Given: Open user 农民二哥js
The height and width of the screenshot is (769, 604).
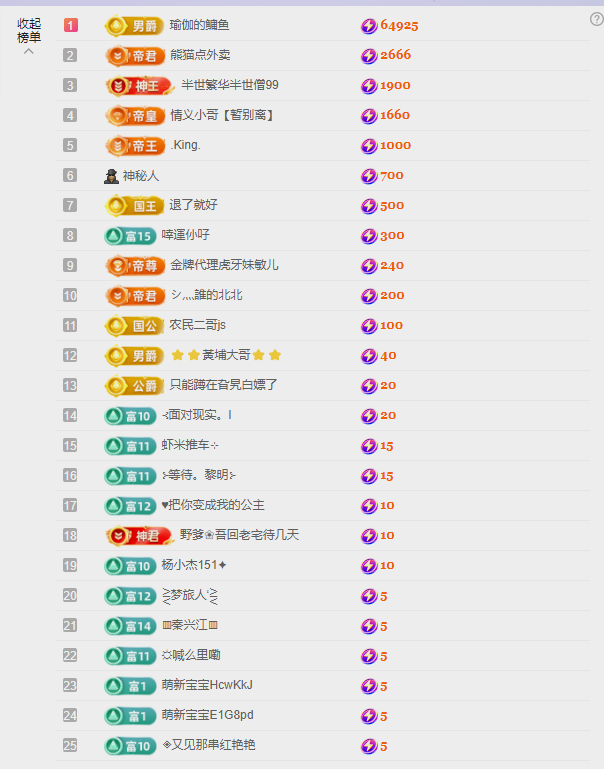Looking at the screenshot, I should pos(197,325).
